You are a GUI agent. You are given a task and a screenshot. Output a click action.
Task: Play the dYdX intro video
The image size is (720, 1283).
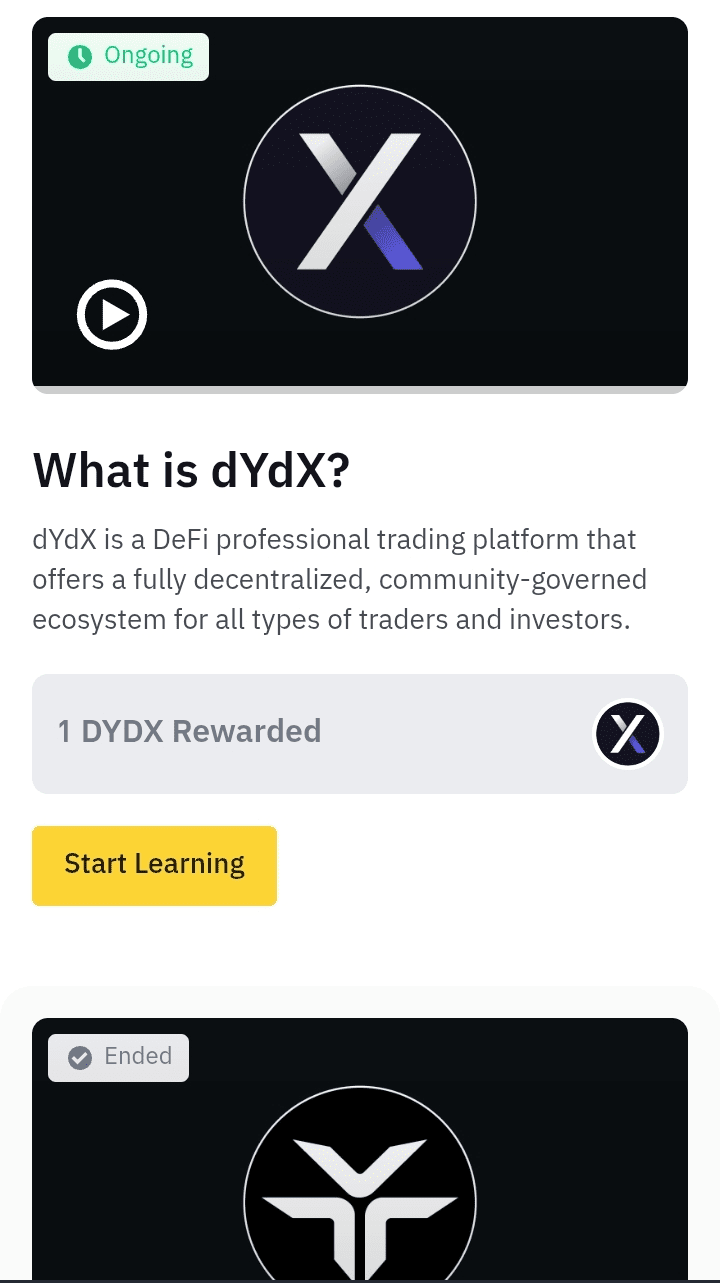pos(112,315)
